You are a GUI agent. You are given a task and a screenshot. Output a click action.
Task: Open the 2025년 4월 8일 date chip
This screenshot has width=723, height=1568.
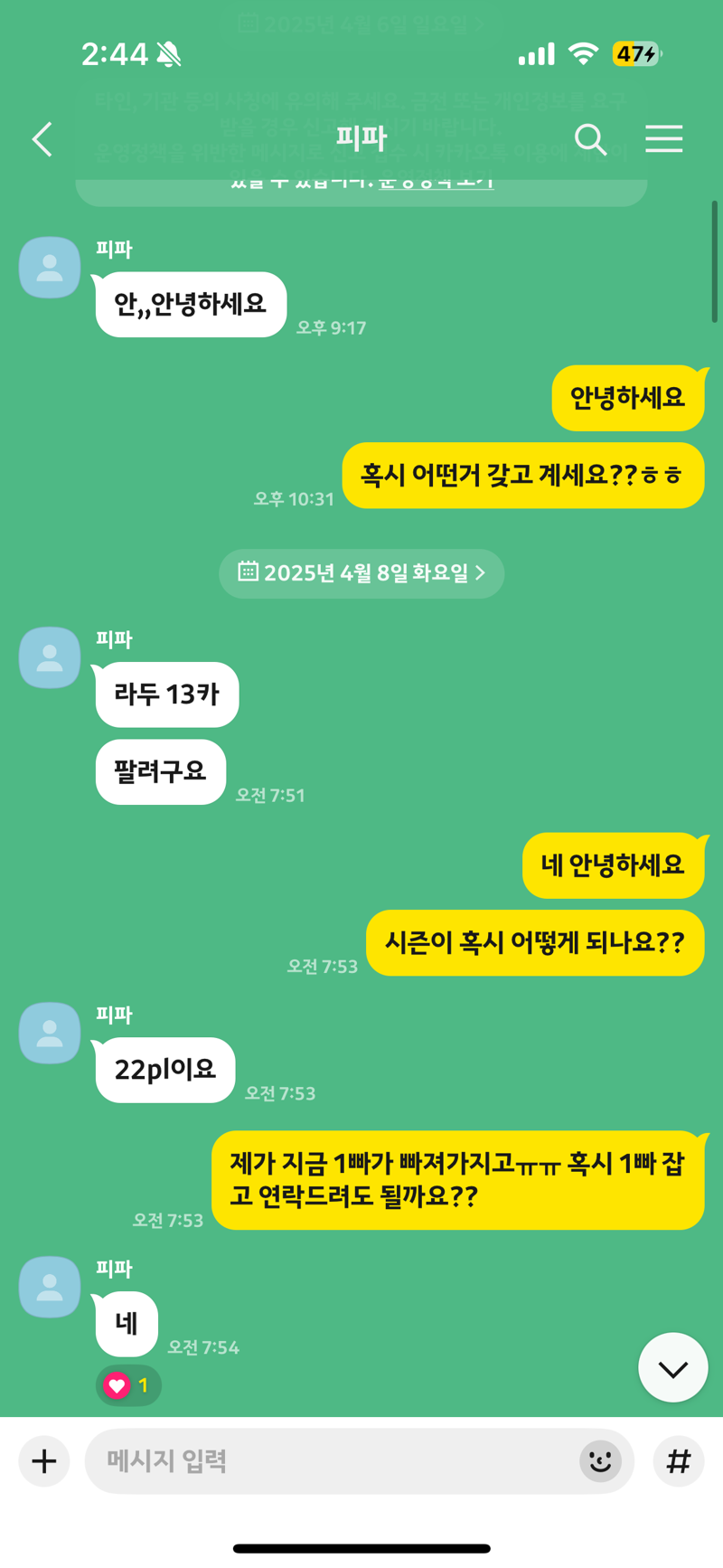tap(361, 573)
